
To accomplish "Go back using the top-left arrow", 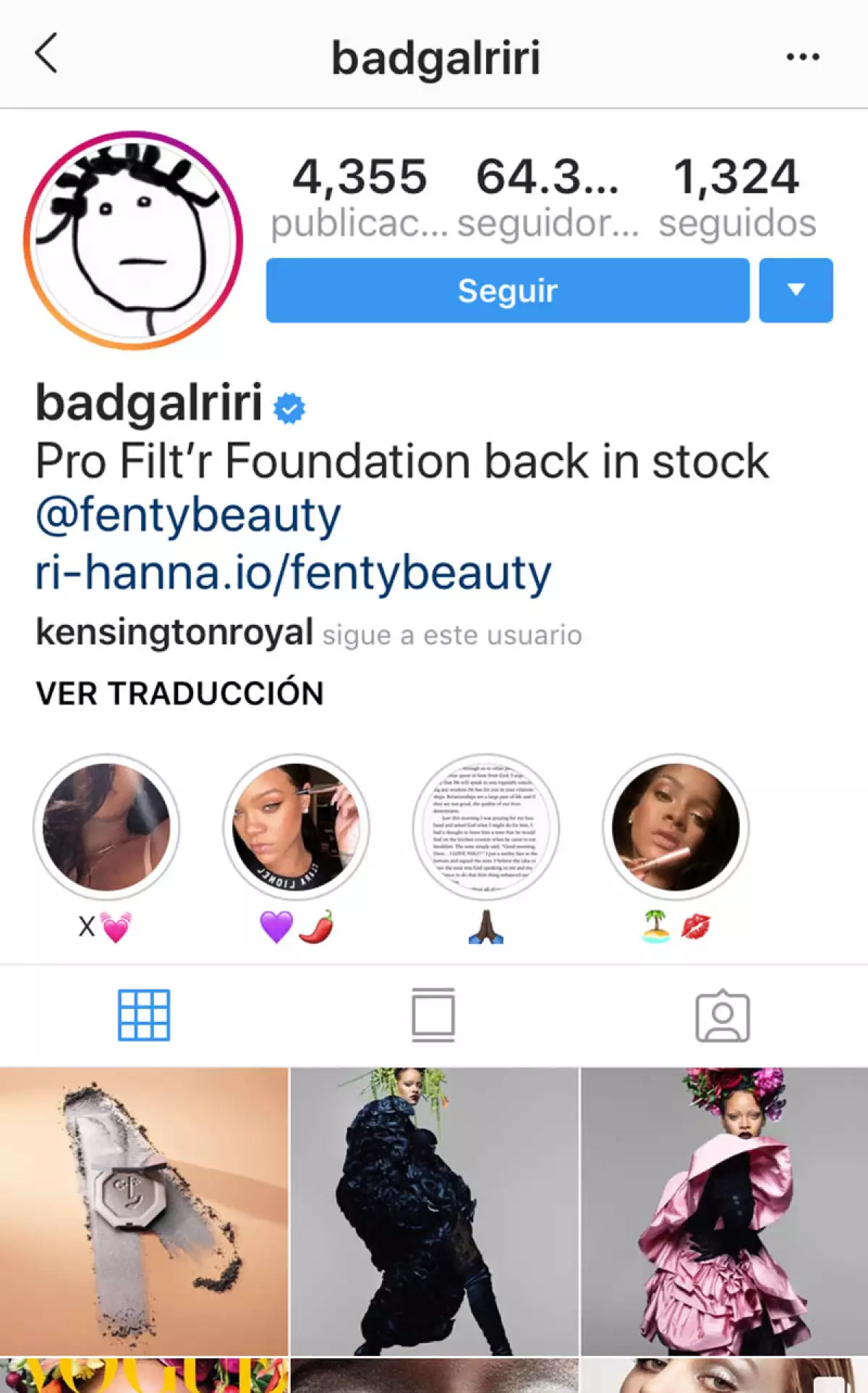I will click(46, 54).
